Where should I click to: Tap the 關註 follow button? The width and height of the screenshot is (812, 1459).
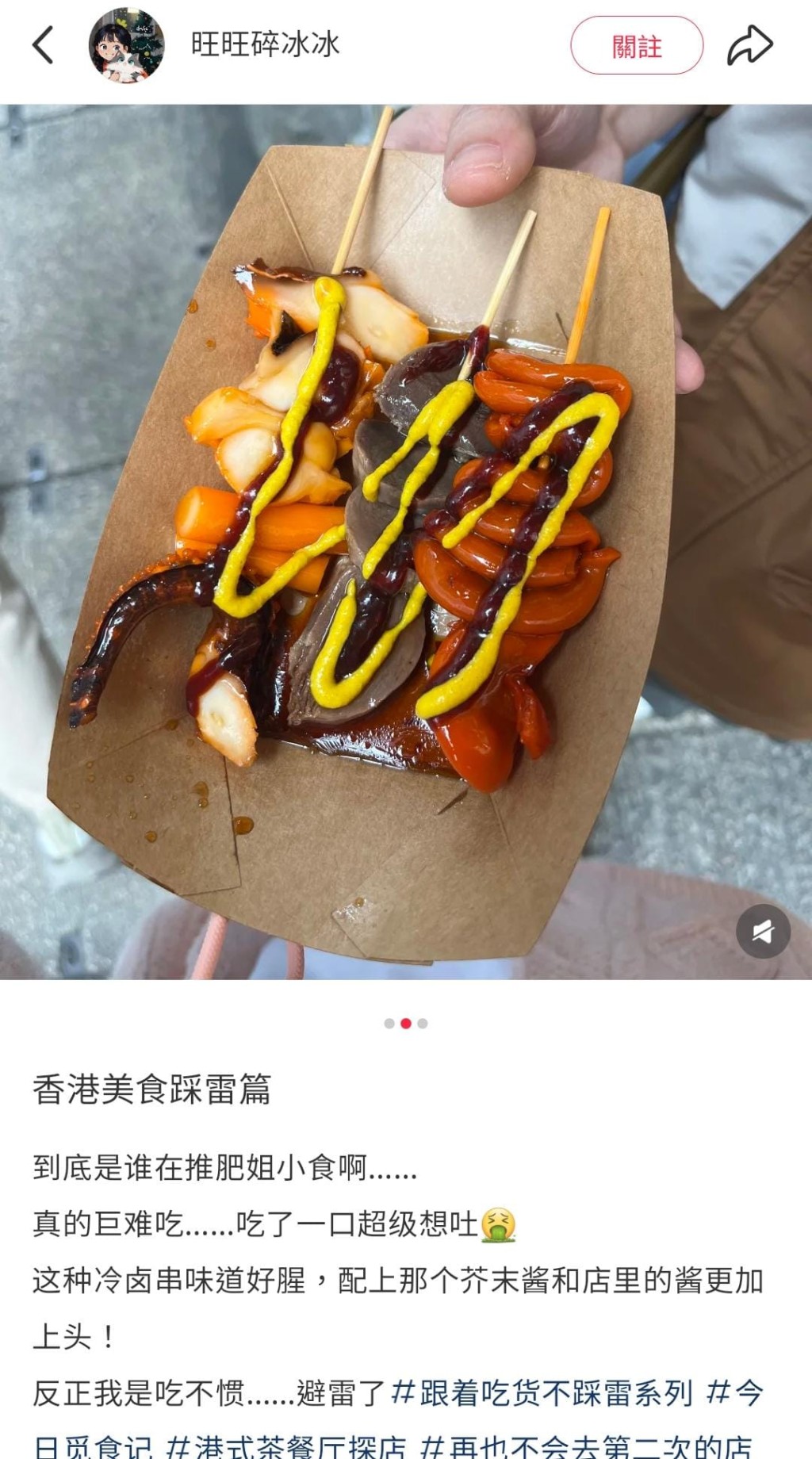636,46
